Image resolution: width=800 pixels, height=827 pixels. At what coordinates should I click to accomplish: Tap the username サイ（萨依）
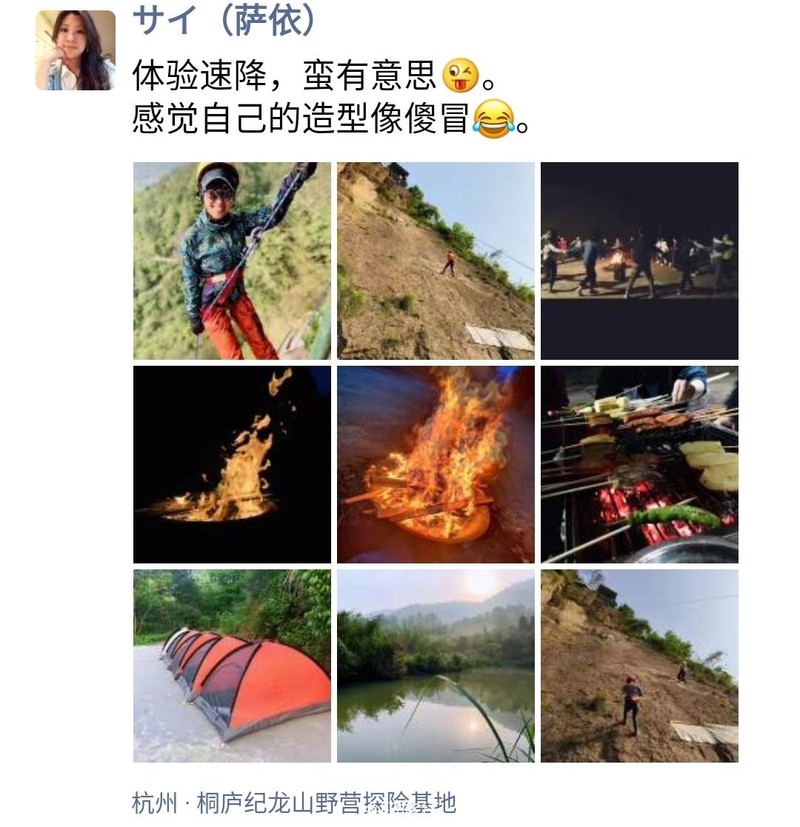[224, 21]
